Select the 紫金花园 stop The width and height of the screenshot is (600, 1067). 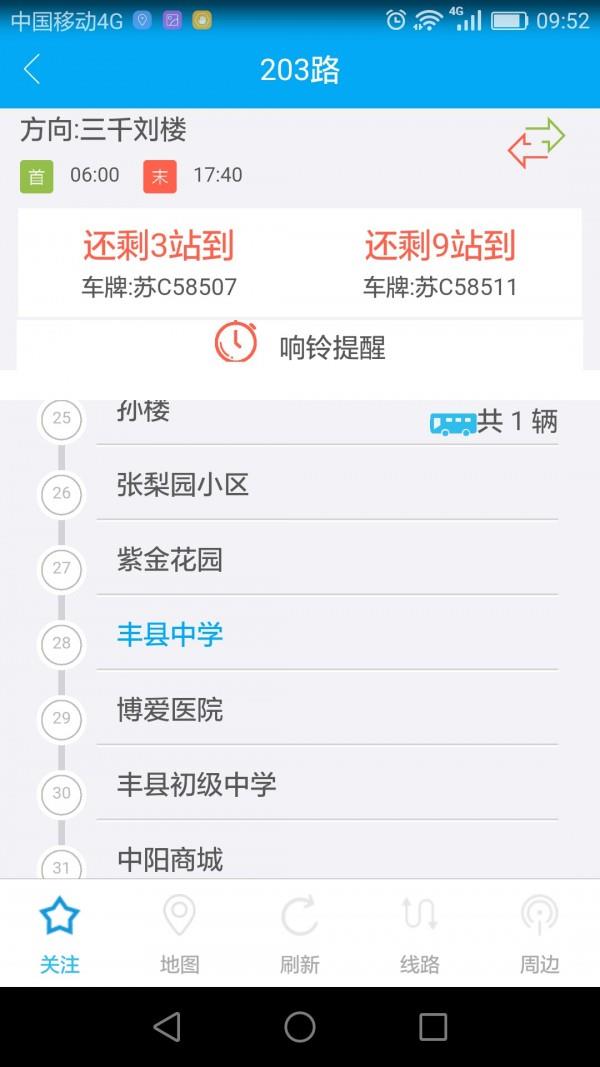(x=170, y=561)
